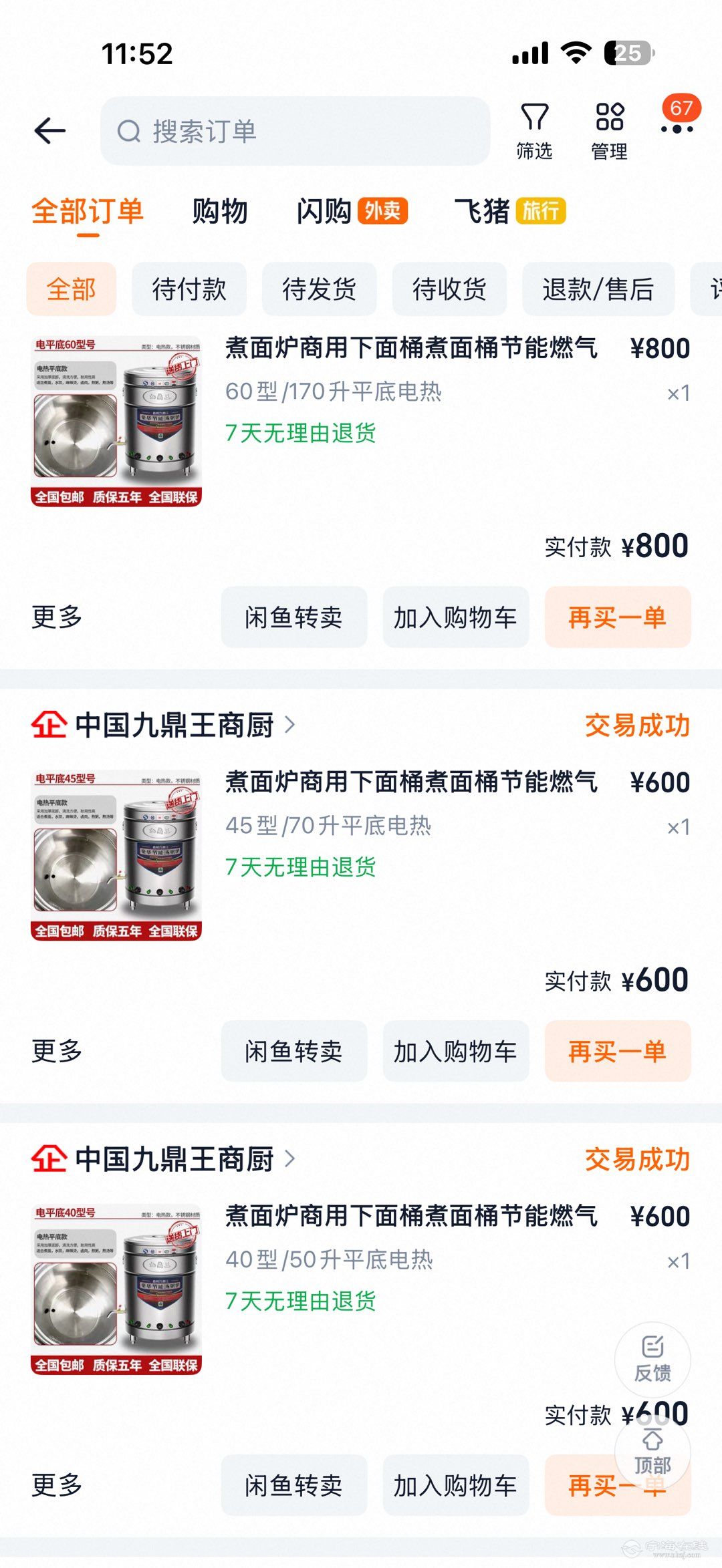
Task: Select the 待付款 filter chip
Action: tap(189, 289)
